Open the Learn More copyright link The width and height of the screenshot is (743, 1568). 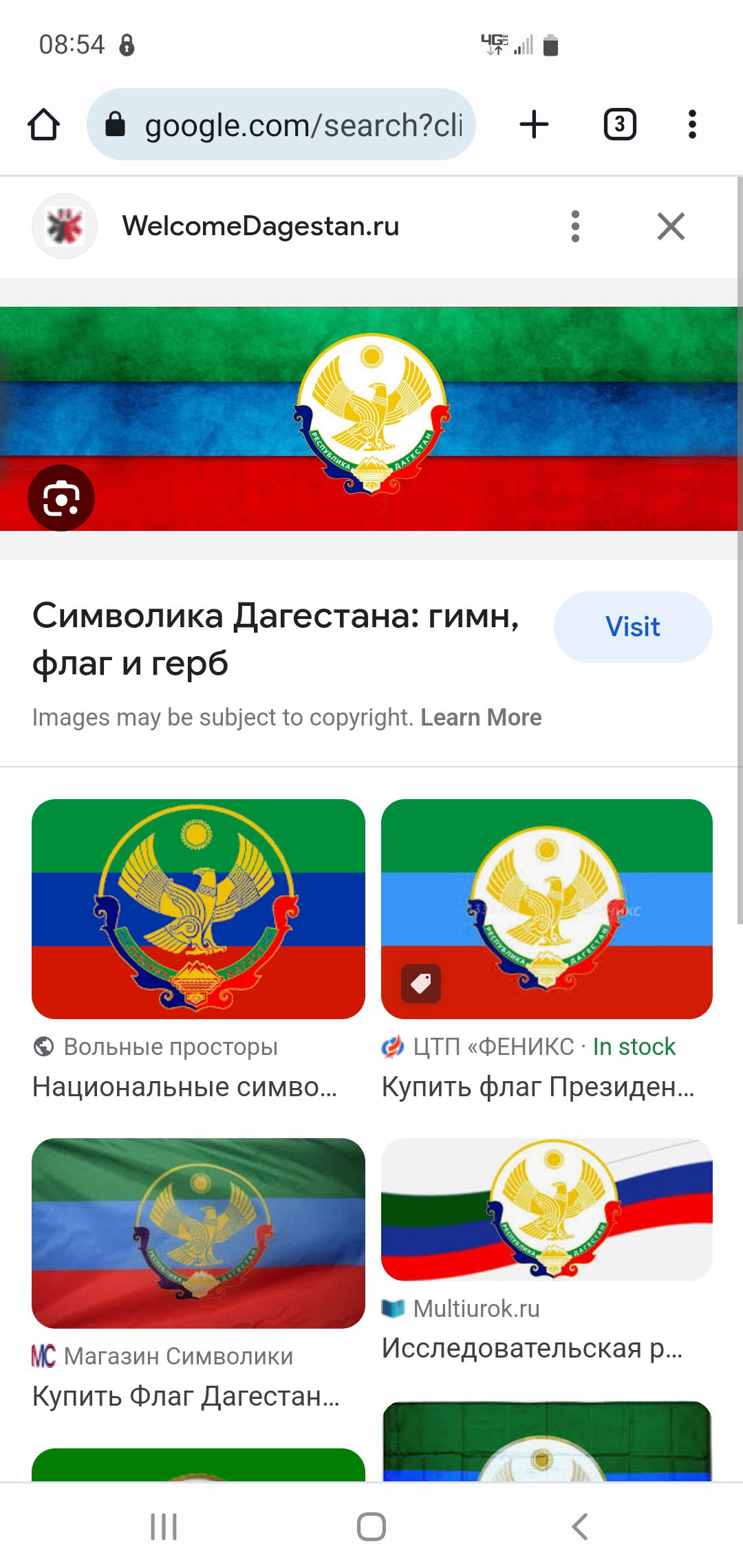pos(481,717)
